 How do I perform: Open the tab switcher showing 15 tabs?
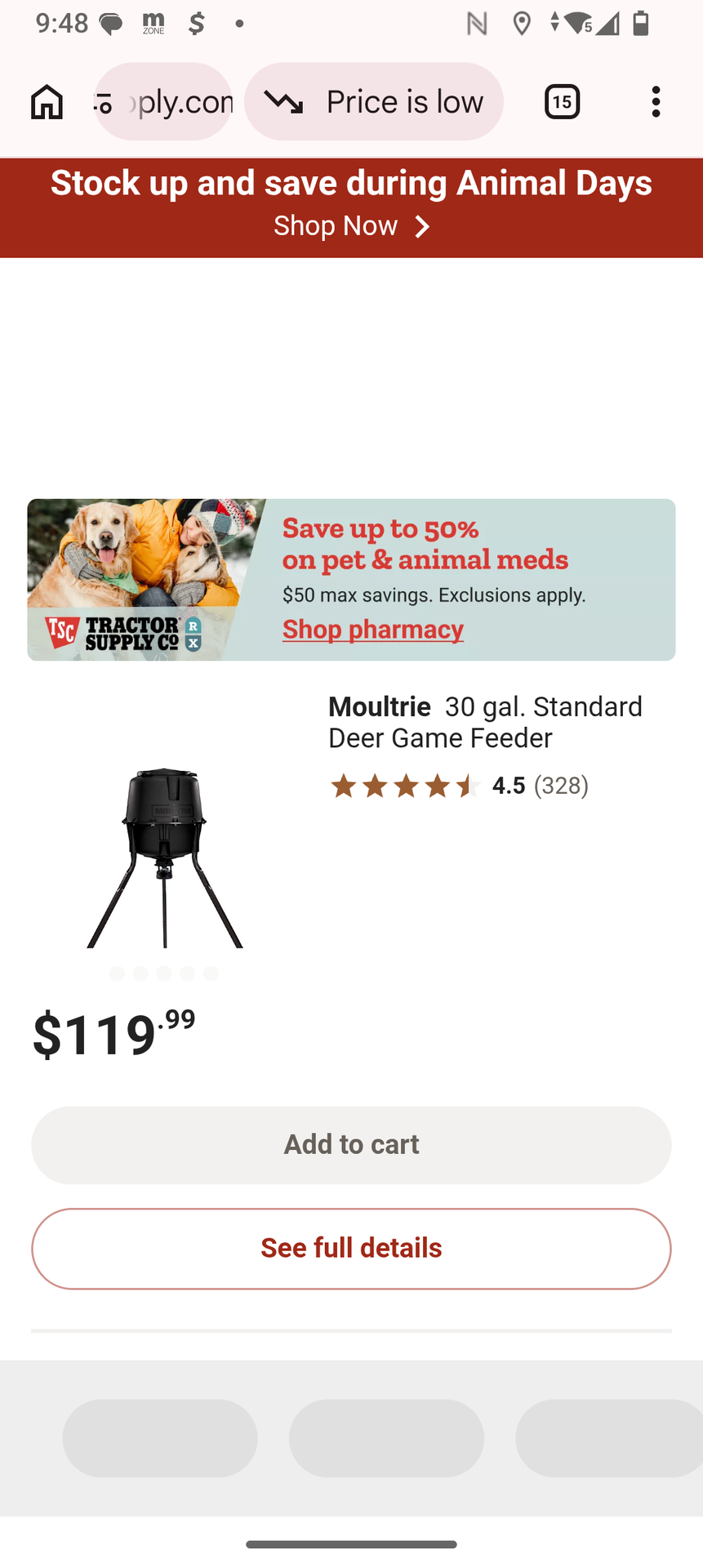click(x=562, y=102)
